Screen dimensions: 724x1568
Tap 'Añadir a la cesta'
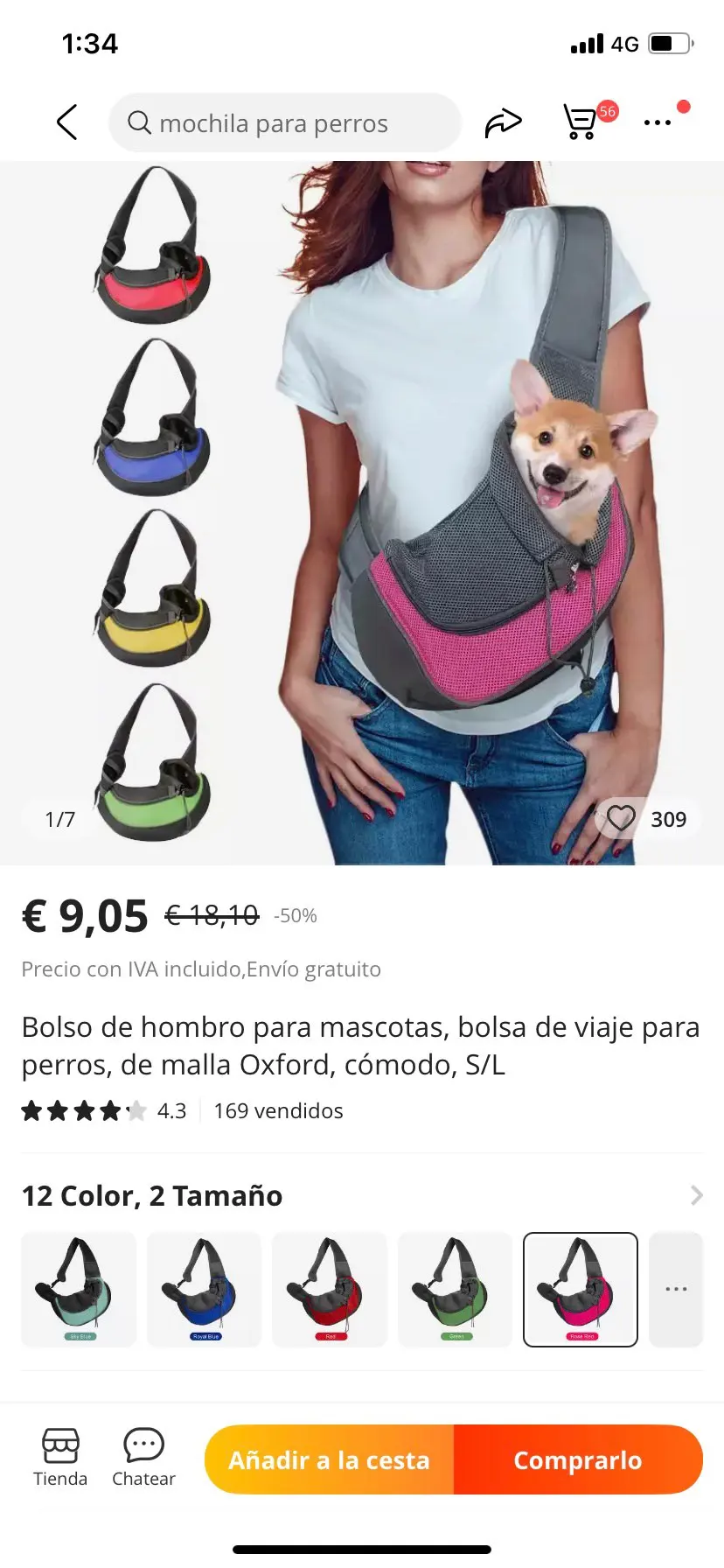tap(330, 1459)
